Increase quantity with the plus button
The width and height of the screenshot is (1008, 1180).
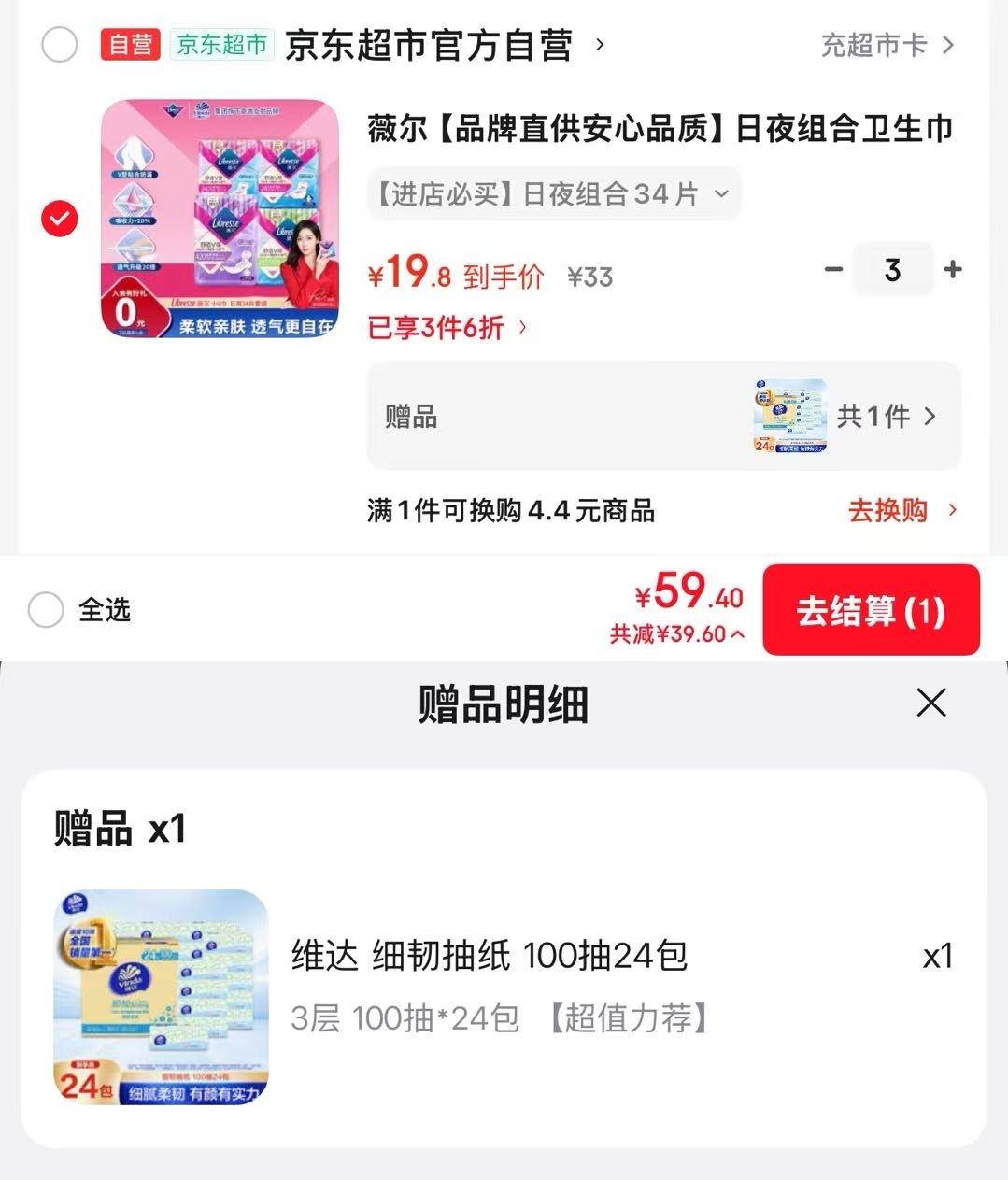(953, 270)
